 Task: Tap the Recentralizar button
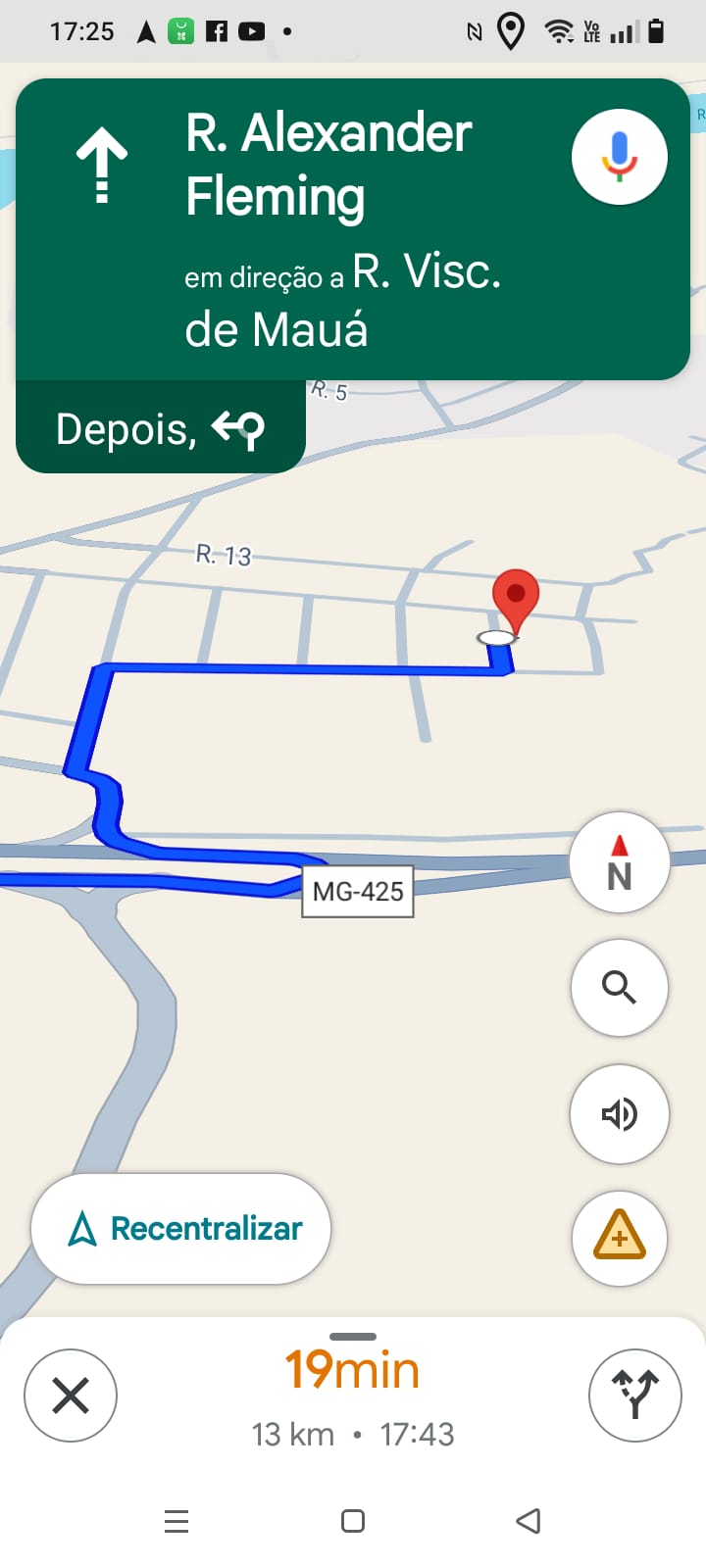pos(181,1229)
